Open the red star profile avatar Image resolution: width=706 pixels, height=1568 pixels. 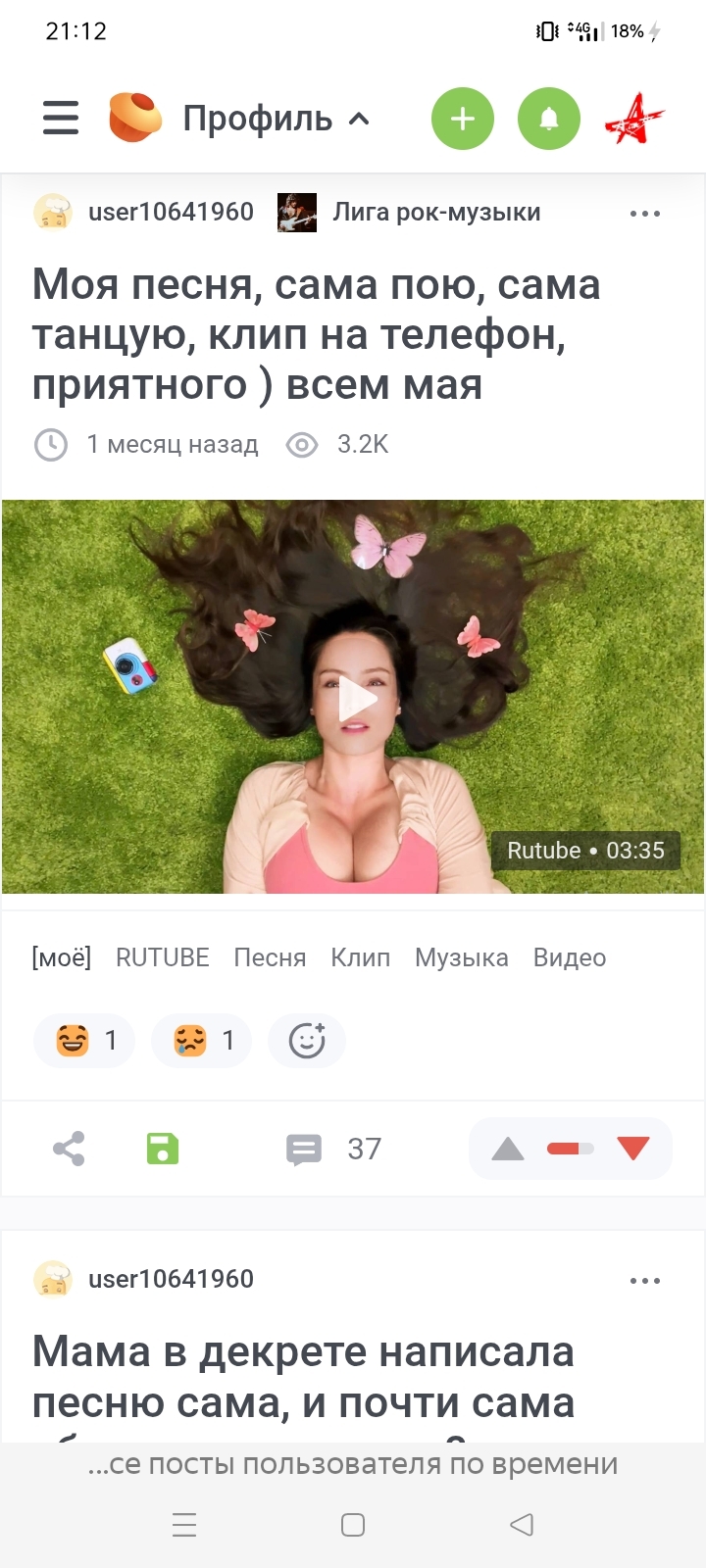634,119
